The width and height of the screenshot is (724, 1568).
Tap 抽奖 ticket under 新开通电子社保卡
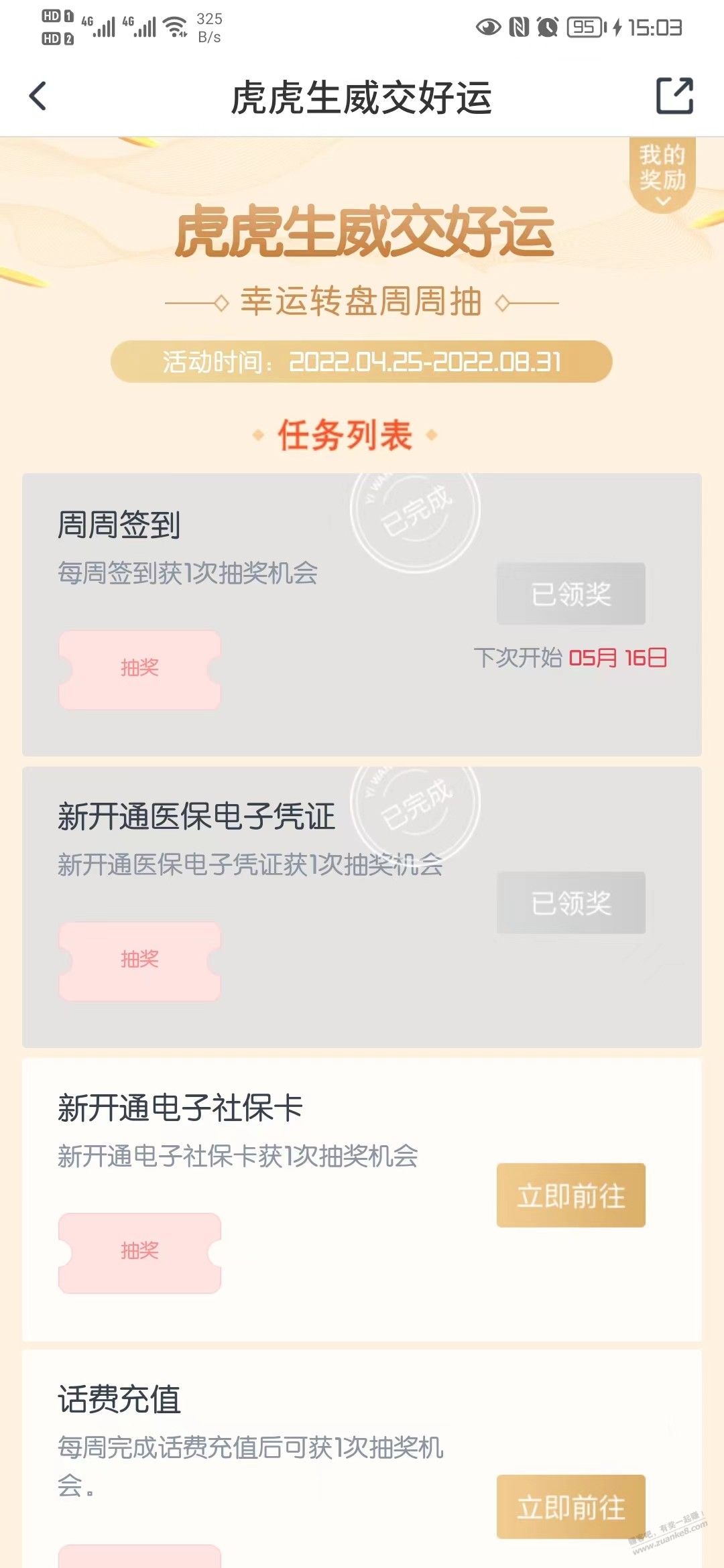coord(139,1252)
